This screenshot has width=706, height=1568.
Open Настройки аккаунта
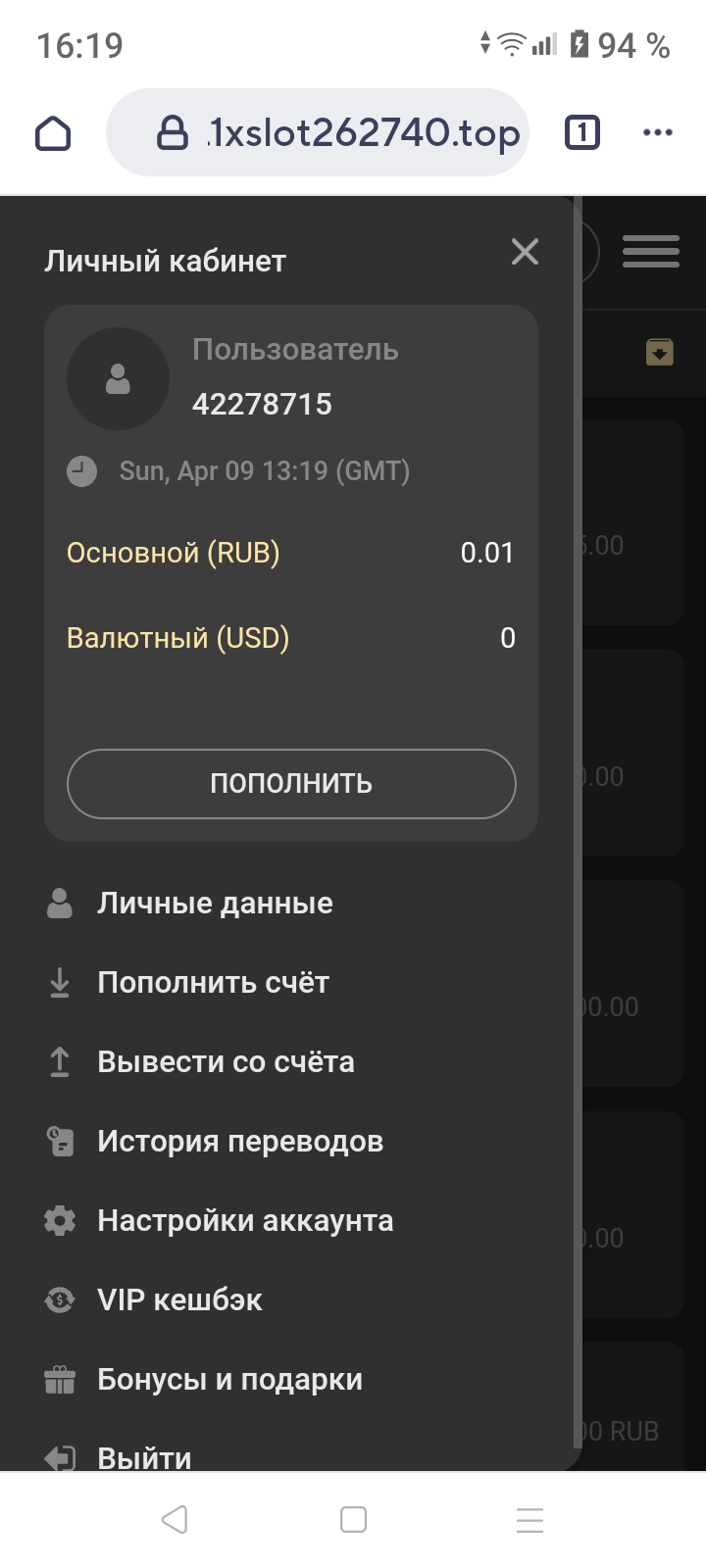pyautogui.click(x=245, y=1221)
